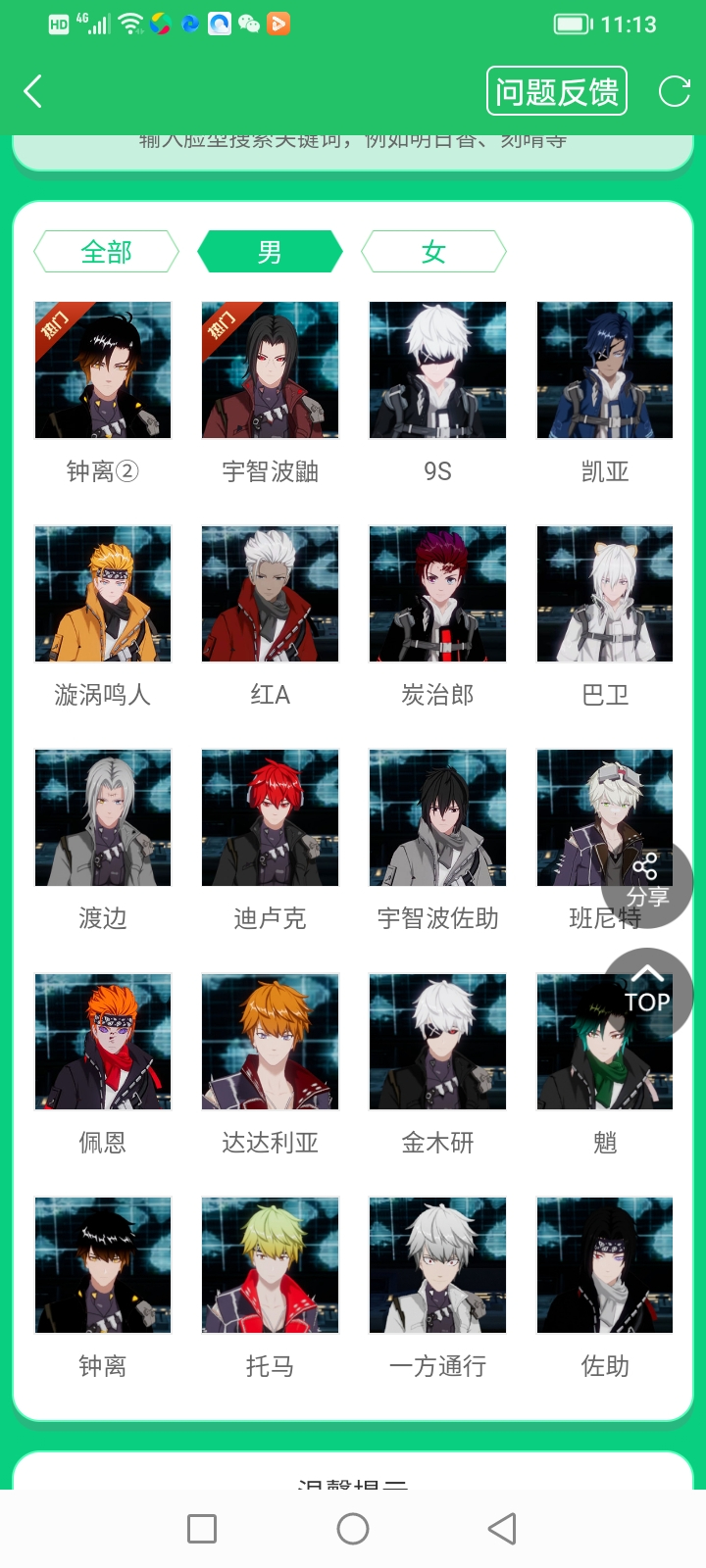Jump to top with TOP button
This screenshot has height=1568, width=706.
coord(647,990)
